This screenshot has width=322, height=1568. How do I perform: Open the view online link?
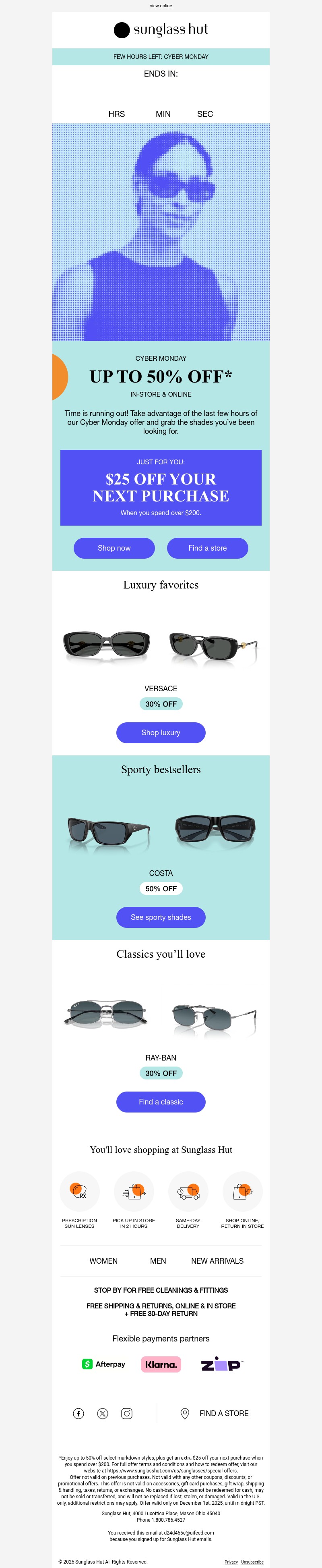(x=161, y=6)
